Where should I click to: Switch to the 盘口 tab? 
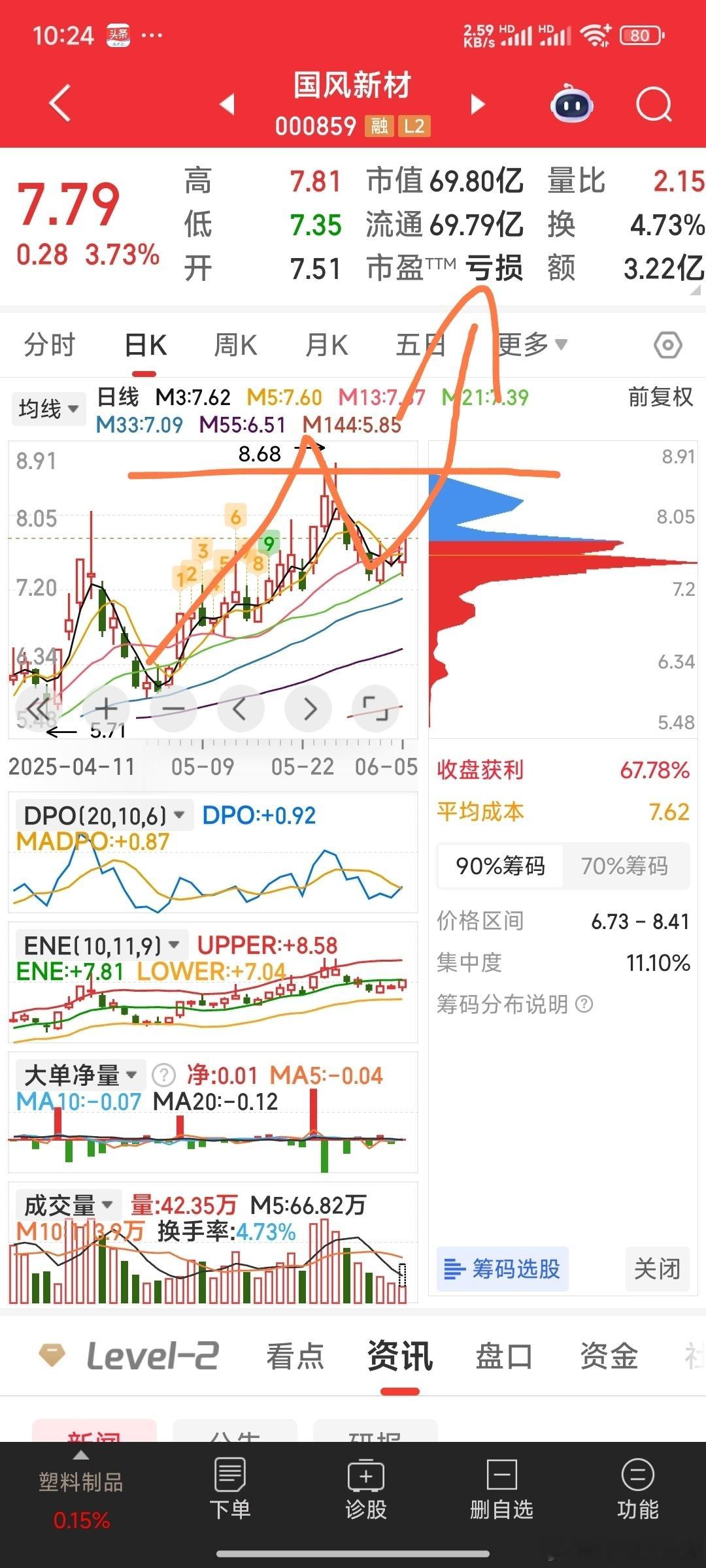pyautogui.click(x=504, y=1356)
